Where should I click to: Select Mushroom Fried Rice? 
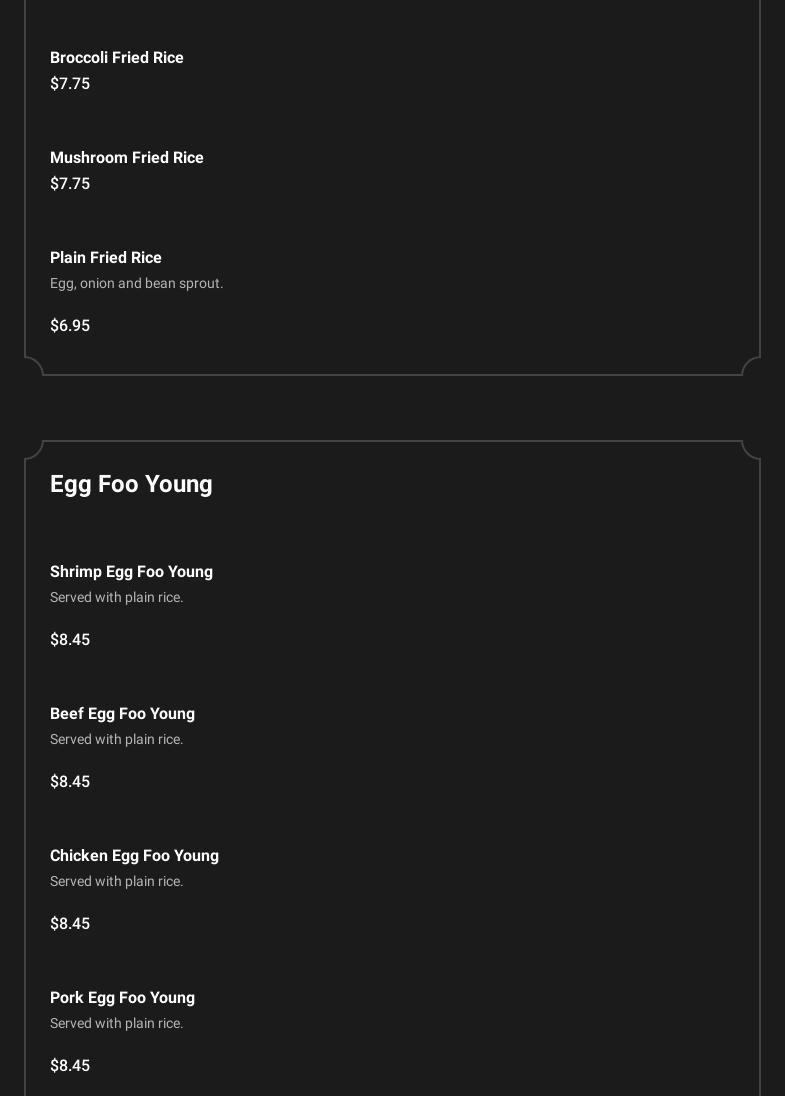click(x=127, y=158)
